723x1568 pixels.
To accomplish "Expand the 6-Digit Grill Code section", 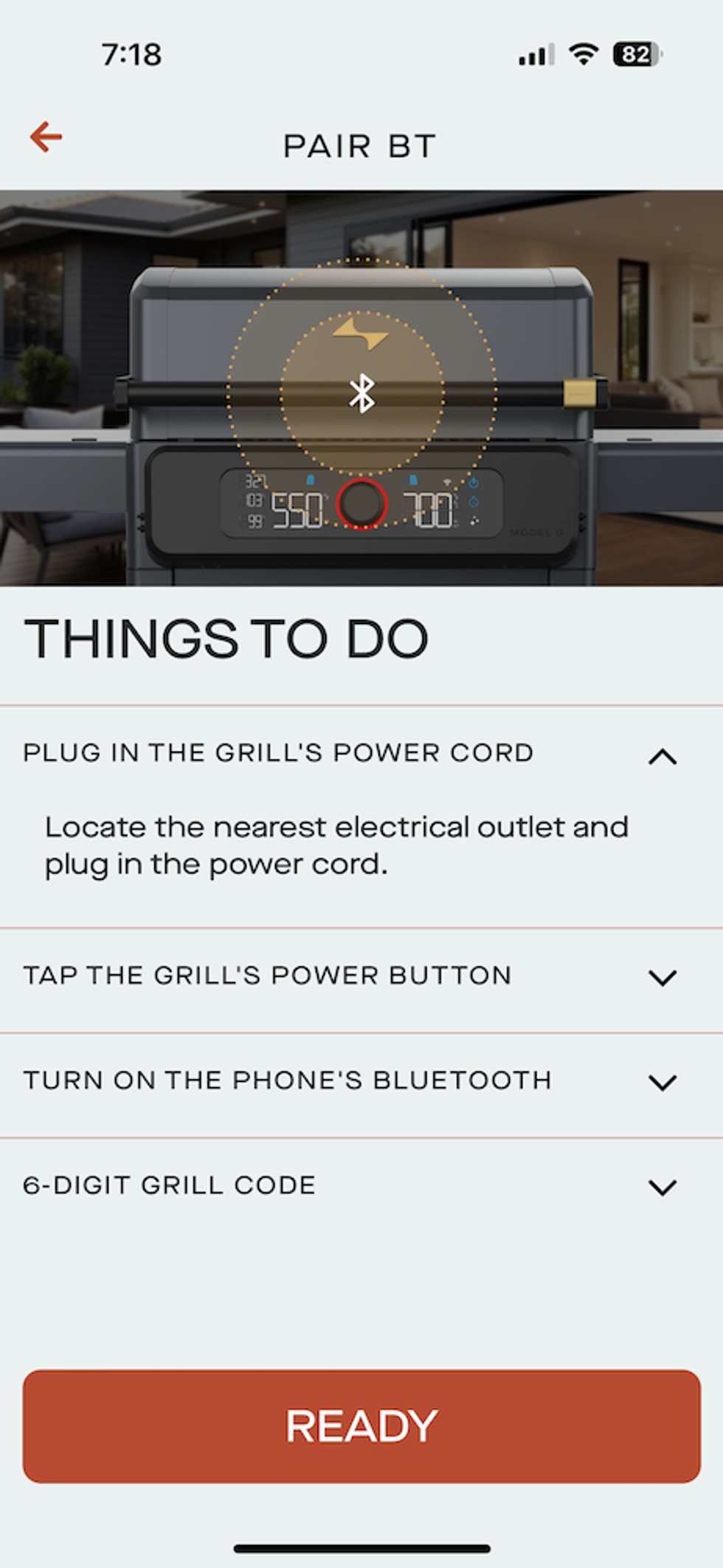I will [x=662, y=1187].
